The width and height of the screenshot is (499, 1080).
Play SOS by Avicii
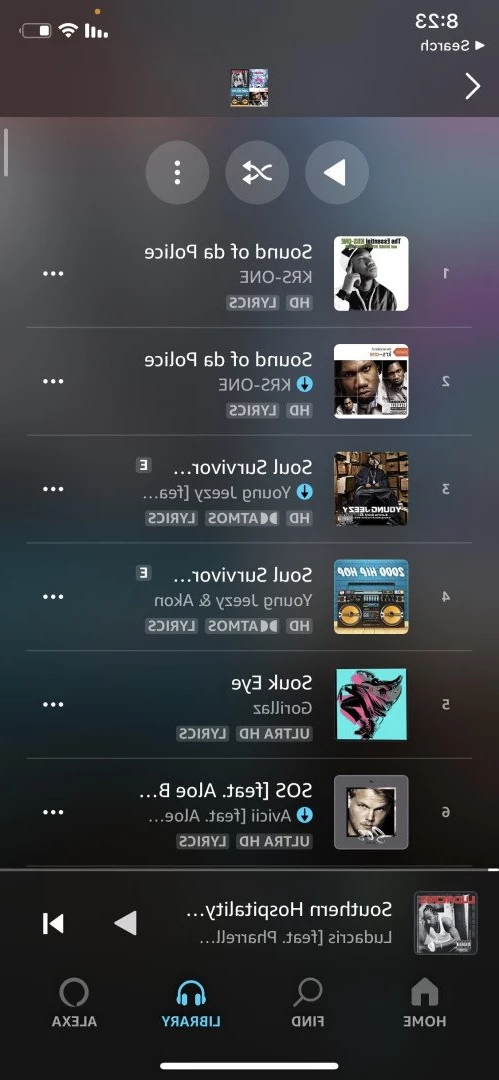pos(250,812)
